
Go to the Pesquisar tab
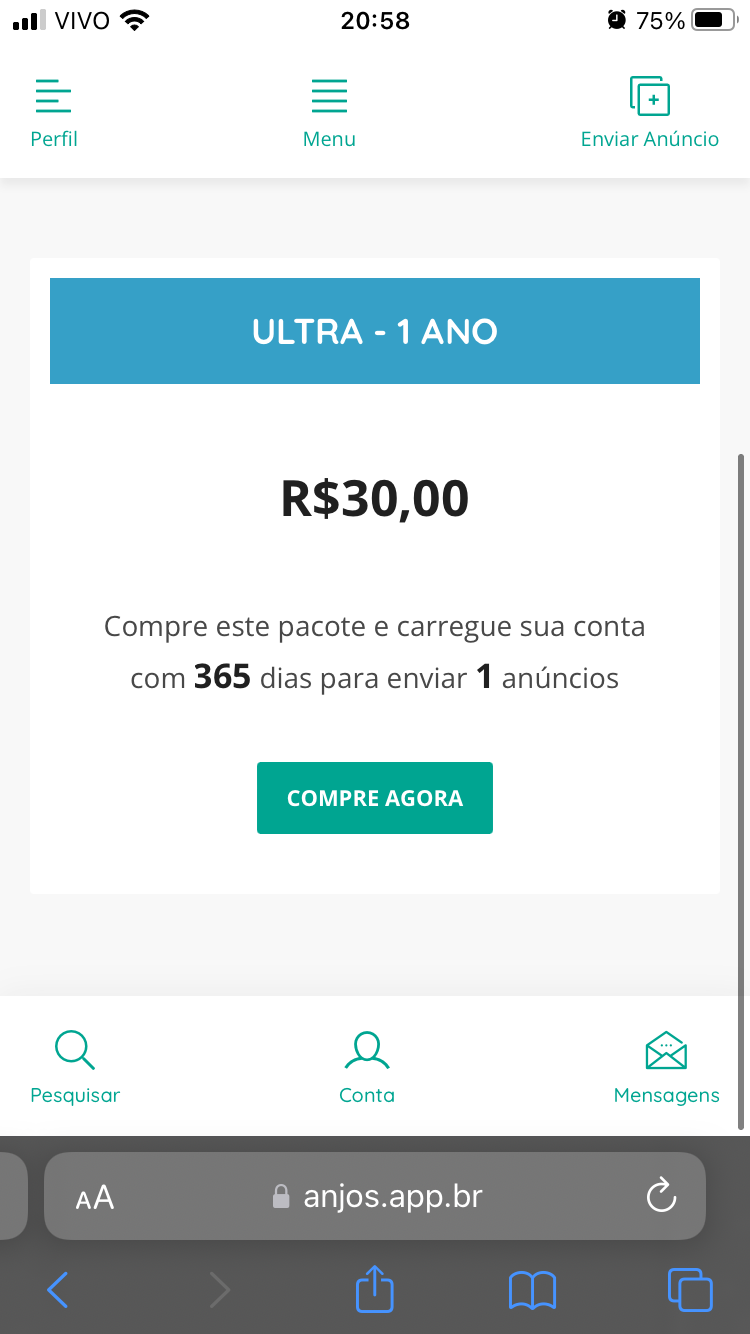[x=75, y=1067]
